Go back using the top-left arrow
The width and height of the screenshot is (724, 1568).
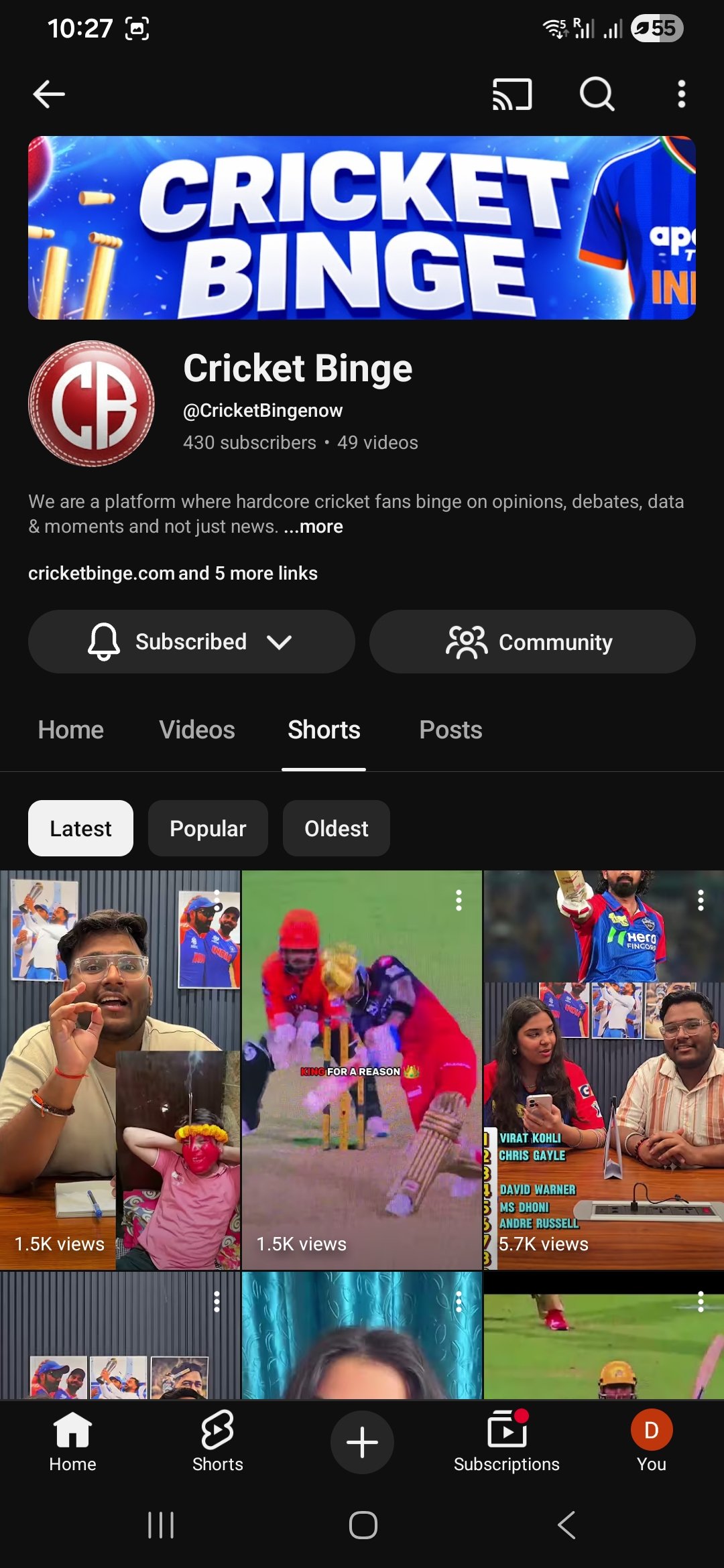tap(49, 94)
